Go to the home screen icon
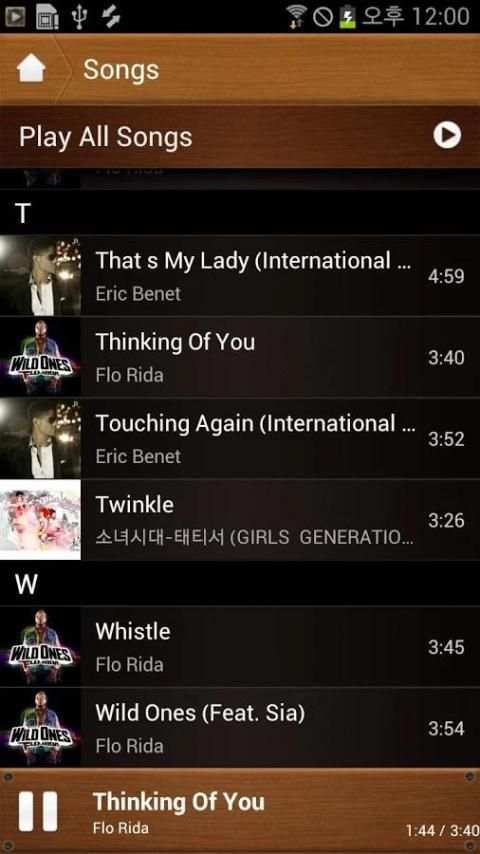This screenshot has width=480, height=854. tap(31, 69)
